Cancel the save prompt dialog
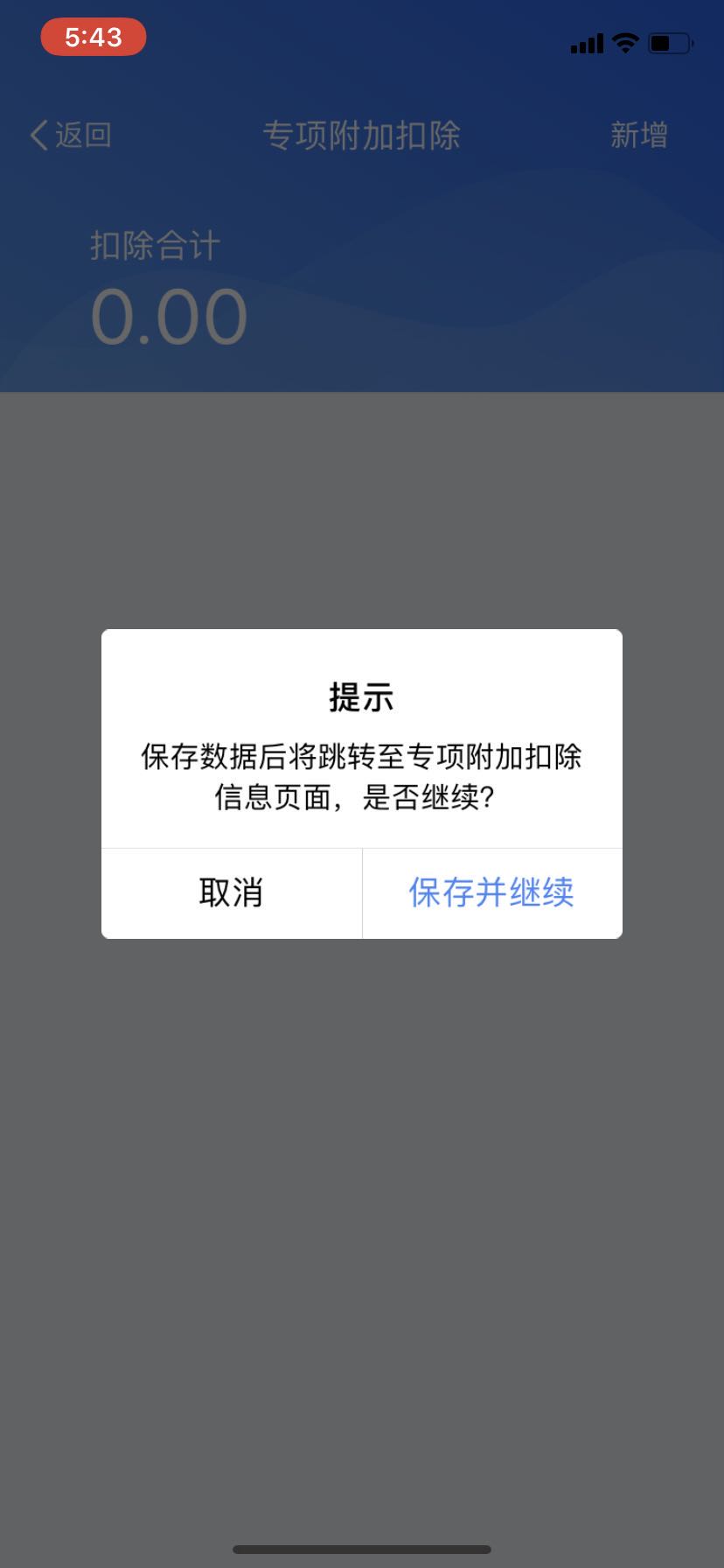 pos(232,892)
